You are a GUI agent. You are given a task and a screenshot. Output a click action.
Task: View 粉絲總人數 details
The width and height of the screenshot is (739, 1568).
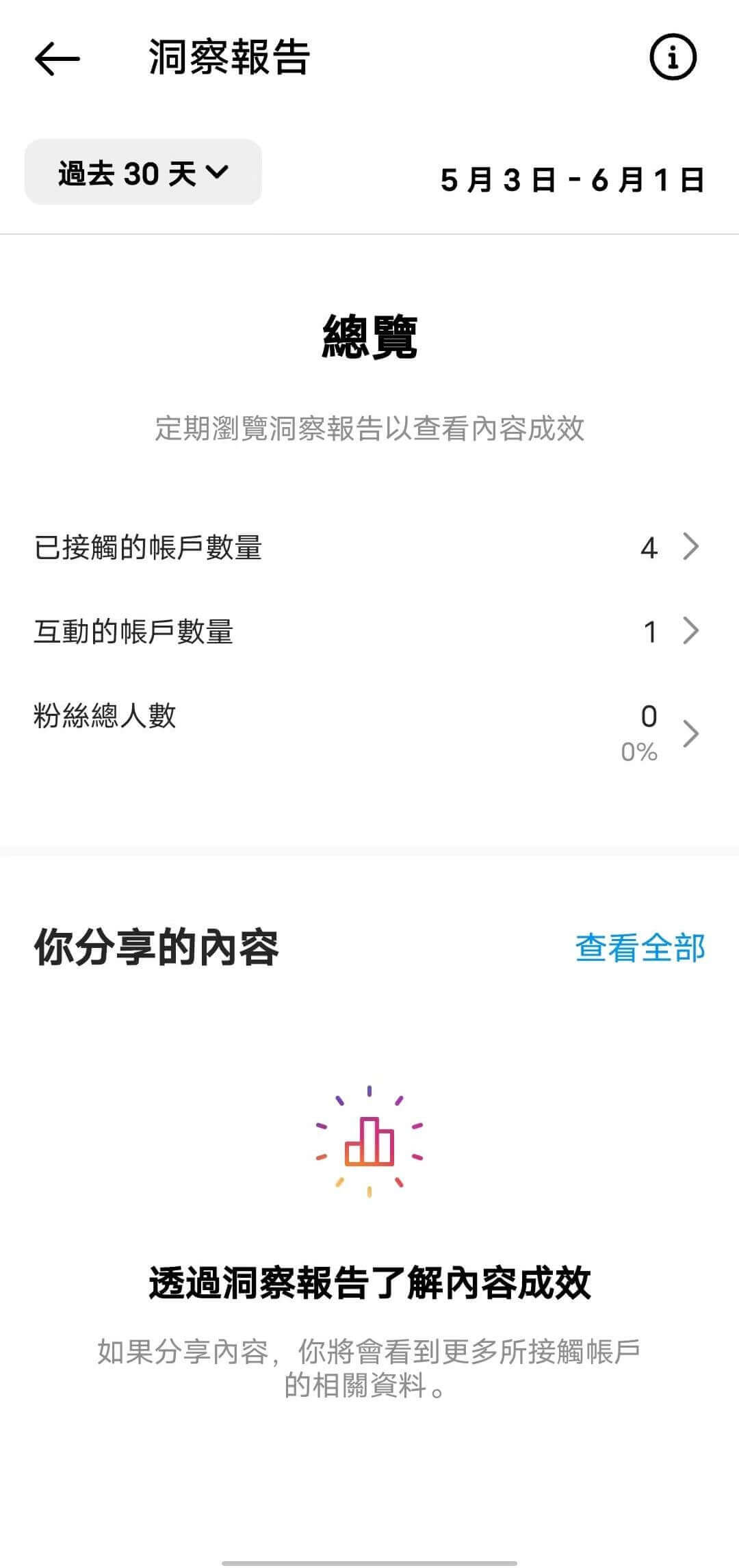point(368,731)
